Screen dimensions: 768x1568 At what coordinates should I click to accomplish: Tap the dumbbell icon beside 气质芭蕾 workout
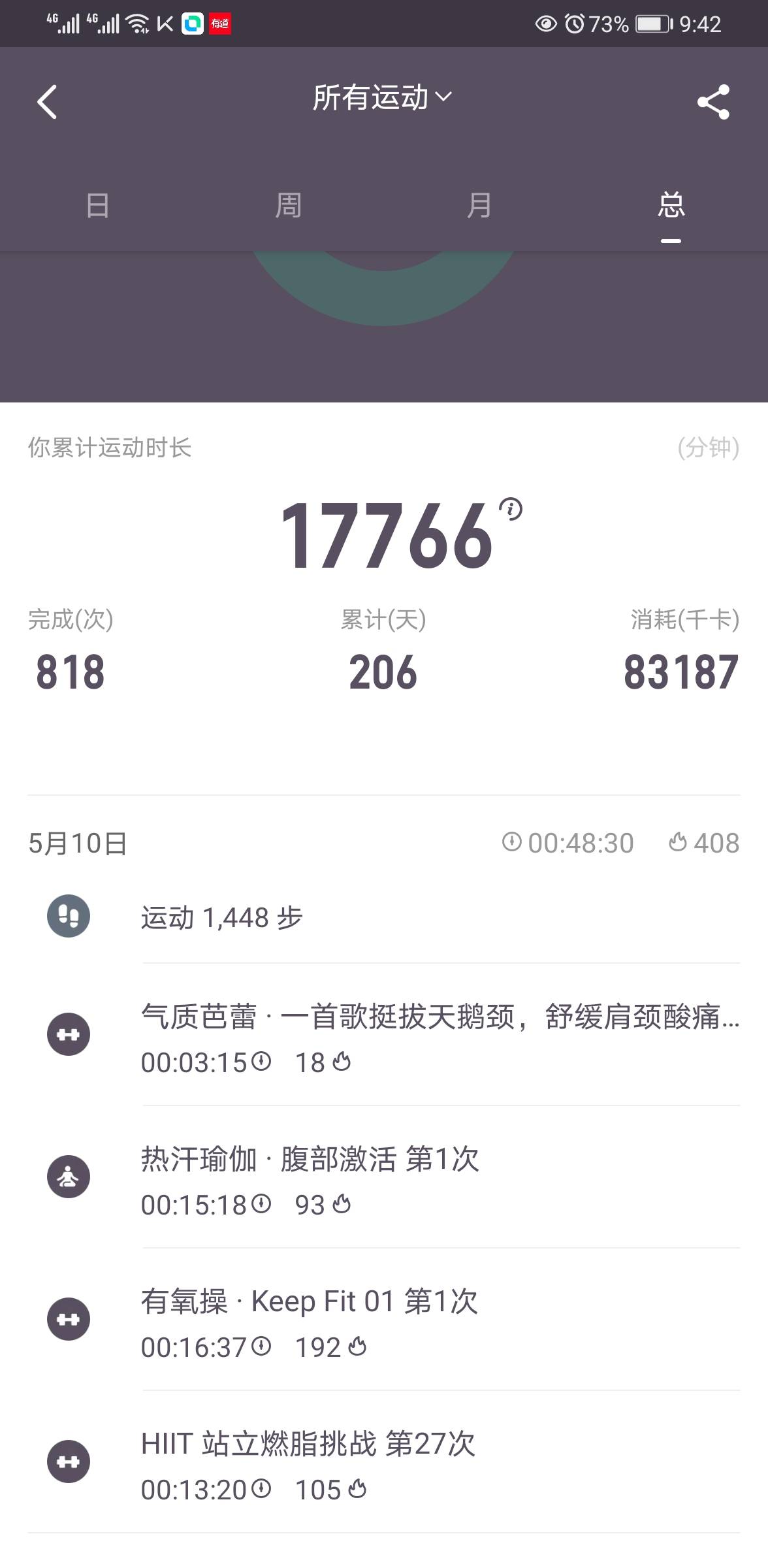(x=68, y=1034)
